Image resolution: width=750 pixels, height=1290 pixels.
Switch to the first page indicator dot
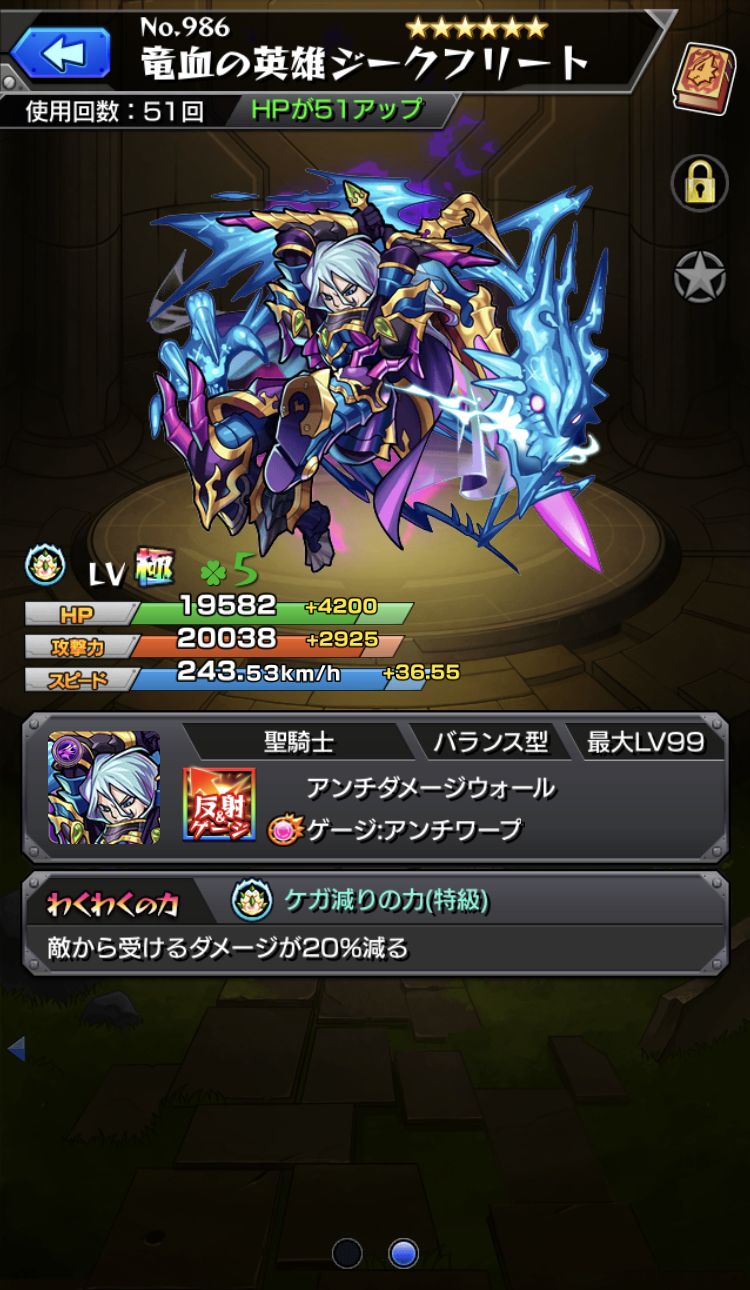point(347,1252)
